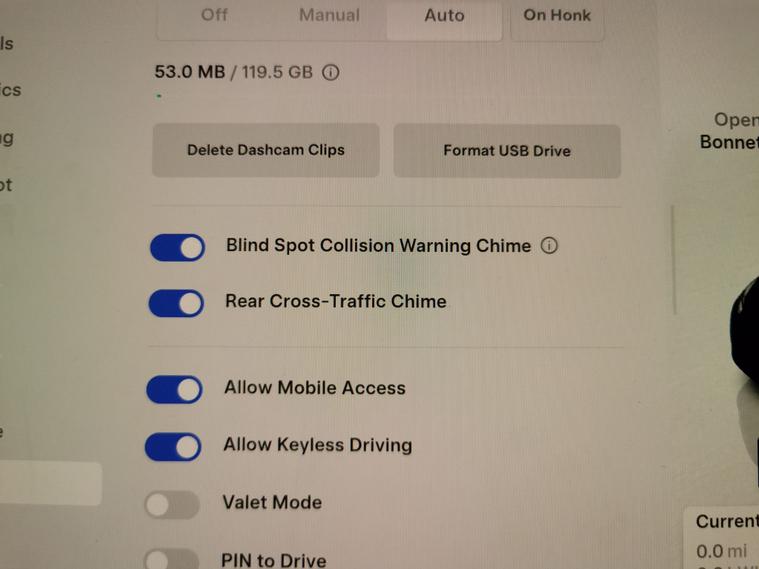Screen dimensions: 759x569
Task: Switch dashcam setting to Manual
Action: click(x=329, y=16)
